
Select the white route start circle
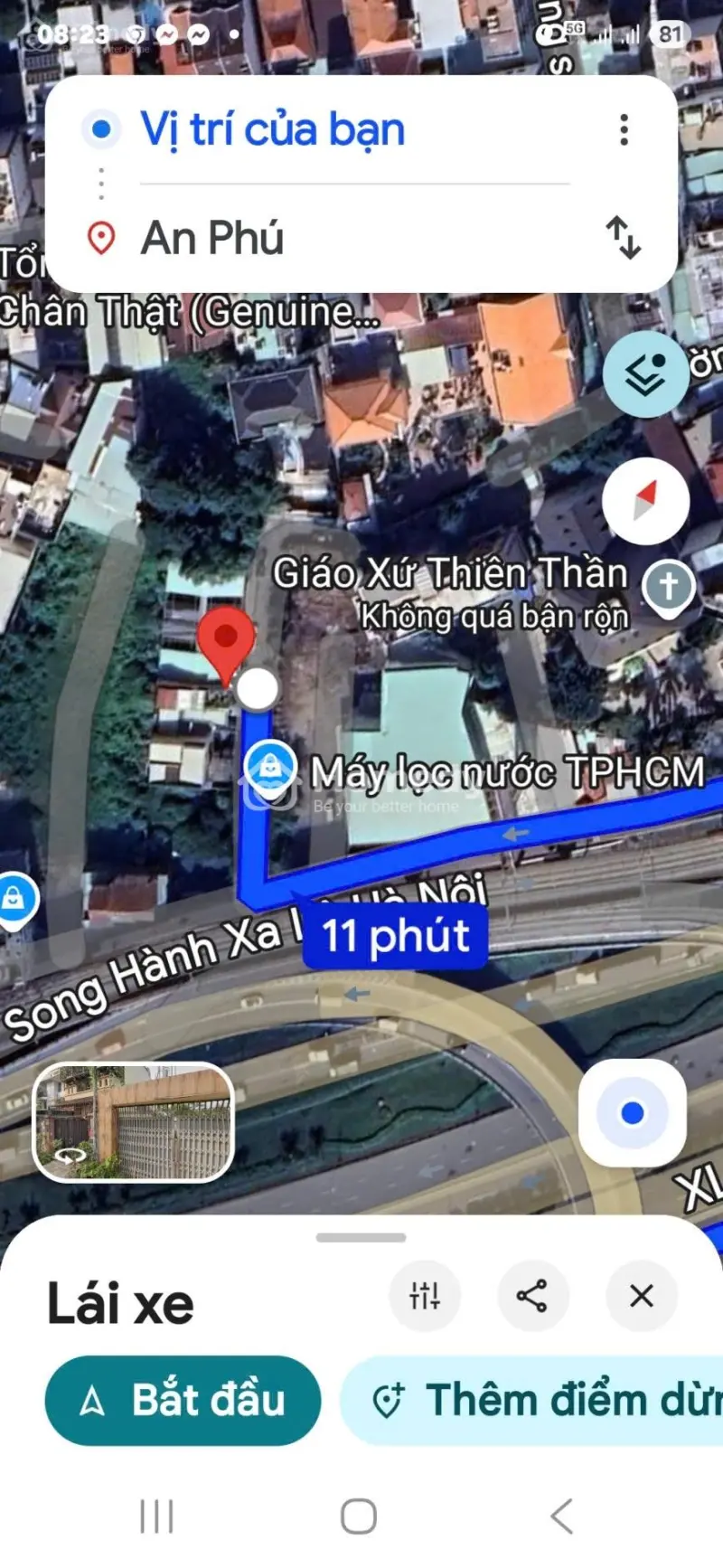pyautogui.click(x=256, y=689)
